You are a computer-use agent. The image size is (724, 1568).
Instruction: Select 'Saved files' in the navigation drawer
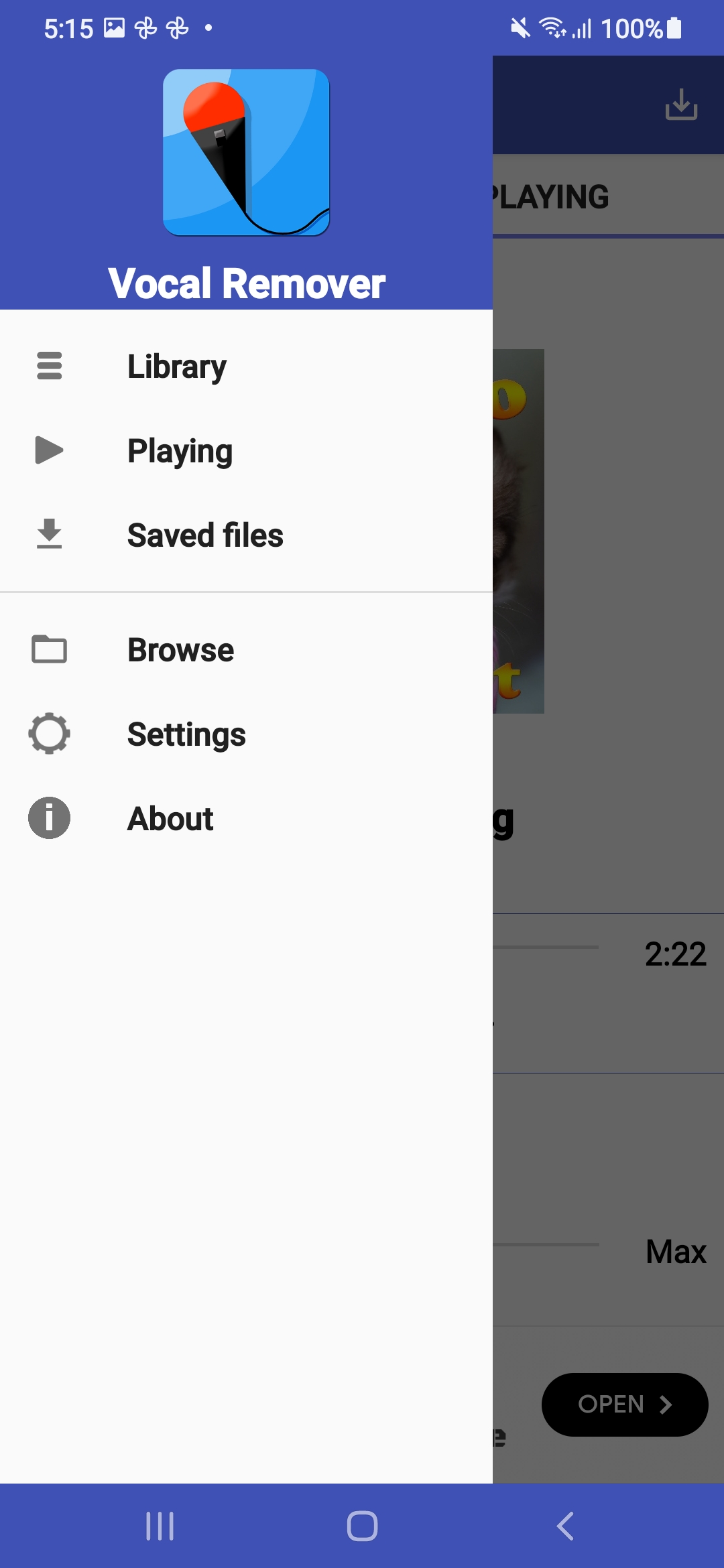point(205,535)
